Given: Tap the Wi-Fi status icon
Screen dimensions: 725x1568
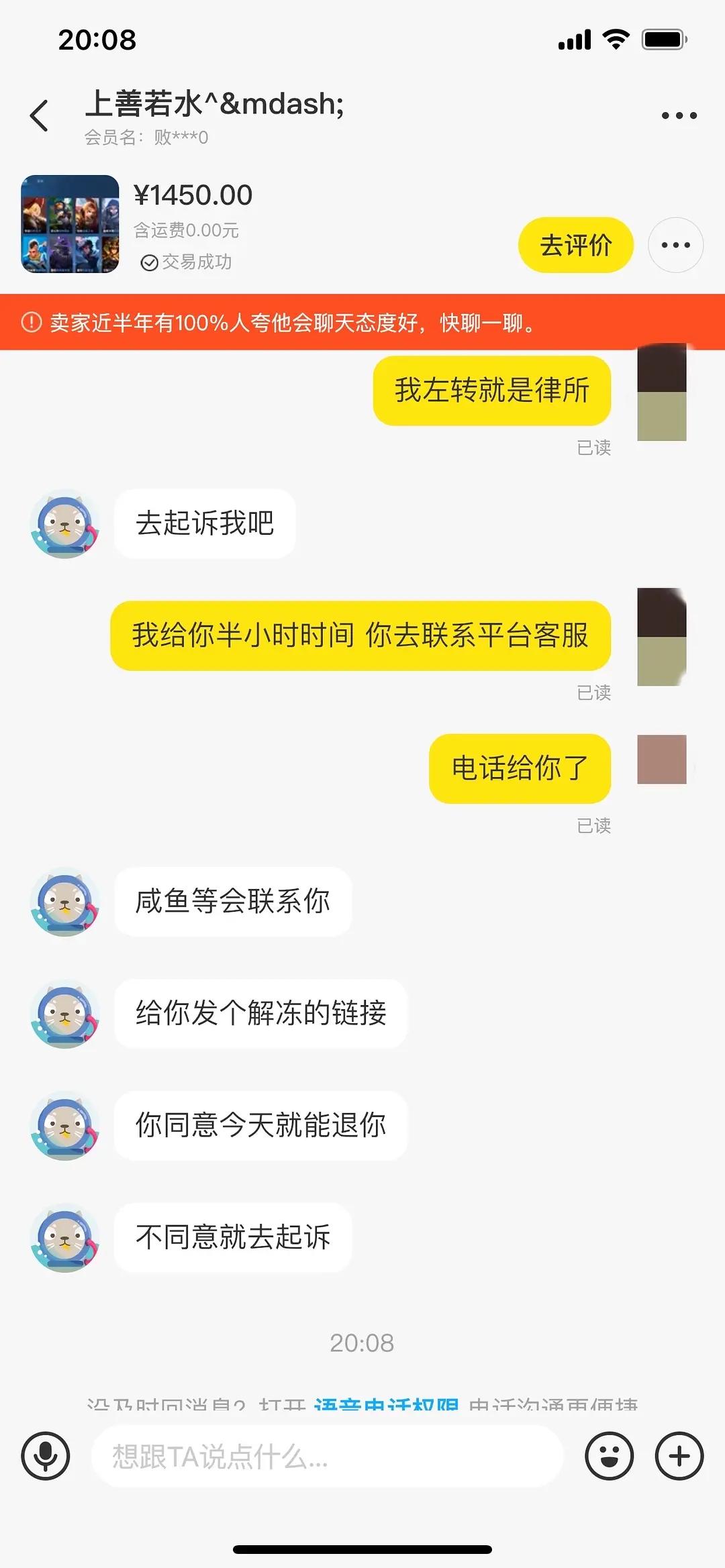Looking at the screenshot, I should pos(616,40).
